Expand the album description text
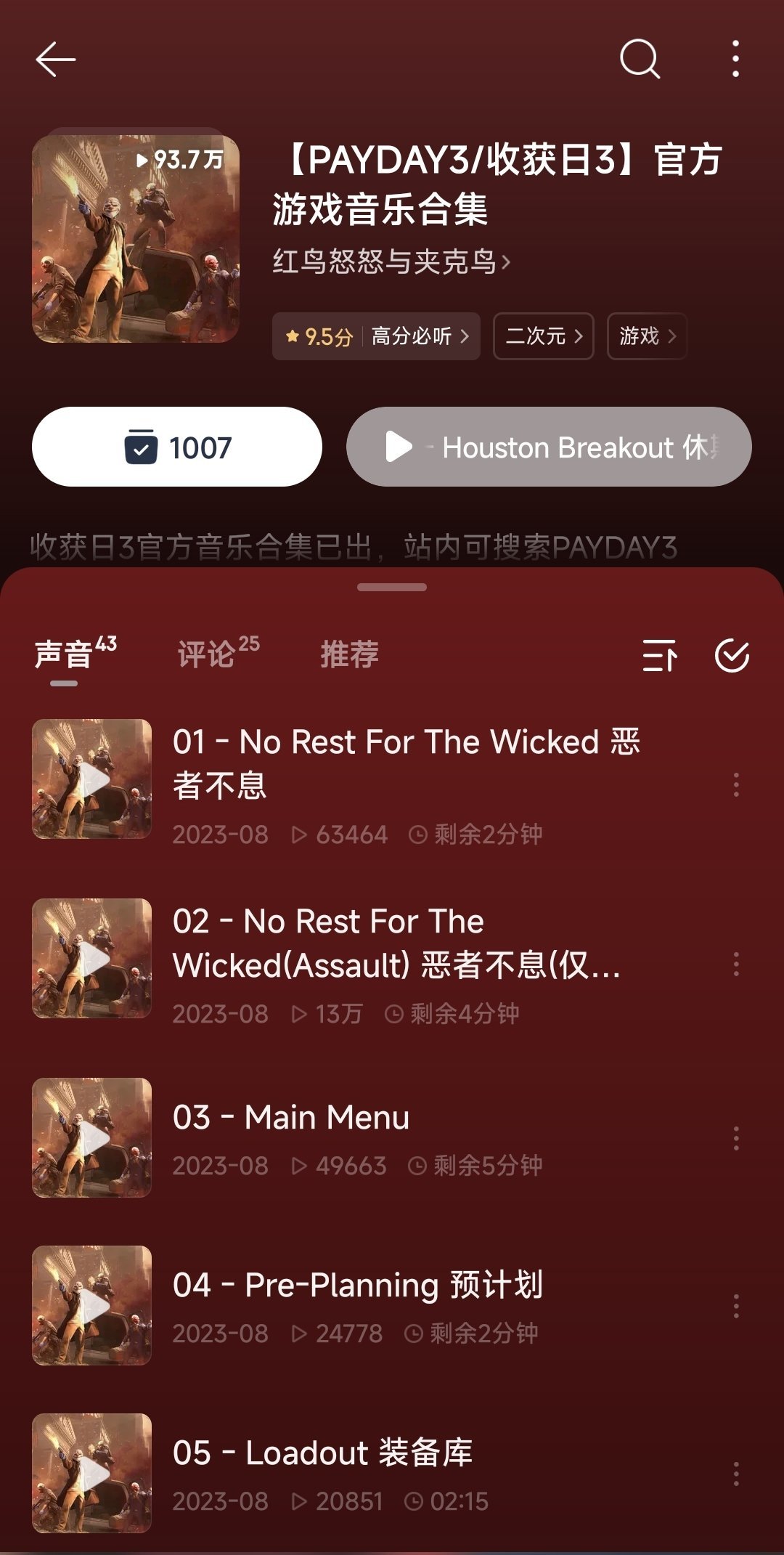Screen dimensions: 784x1555 click(x=354, y=547)
